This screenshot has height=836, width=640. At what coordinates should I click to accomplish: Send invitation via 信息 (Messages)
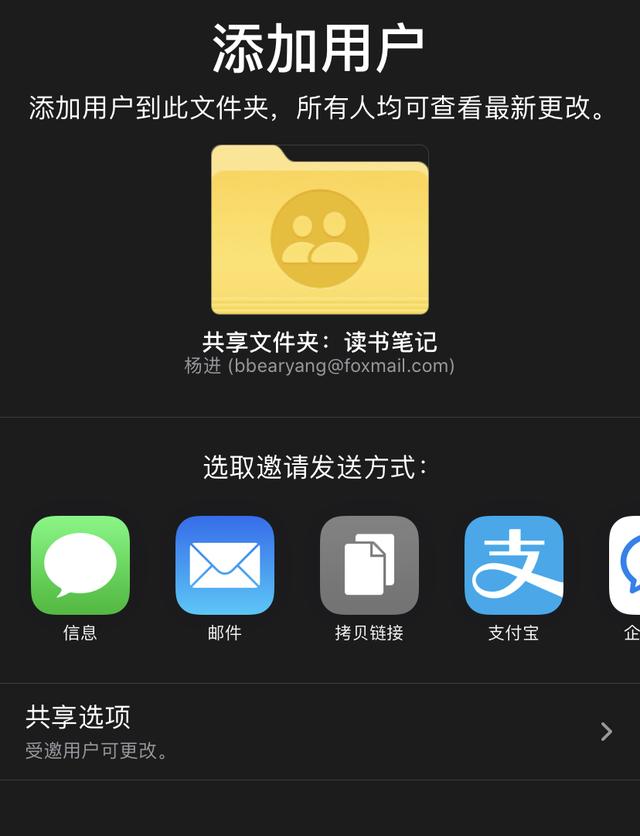(x=80, y=565)
